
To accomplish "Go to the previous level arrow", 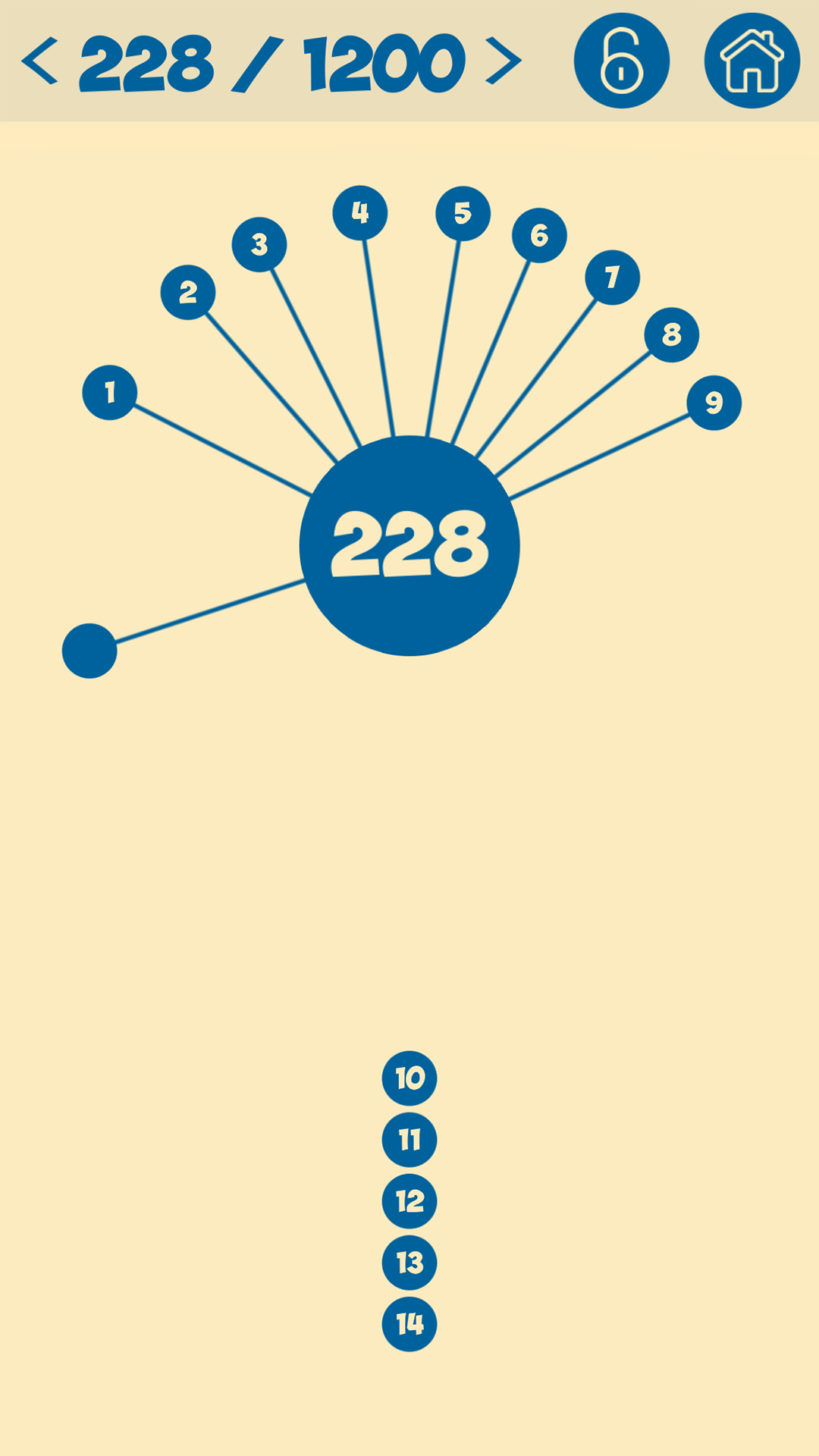I will pyautogui.click(x=39, y=61).
